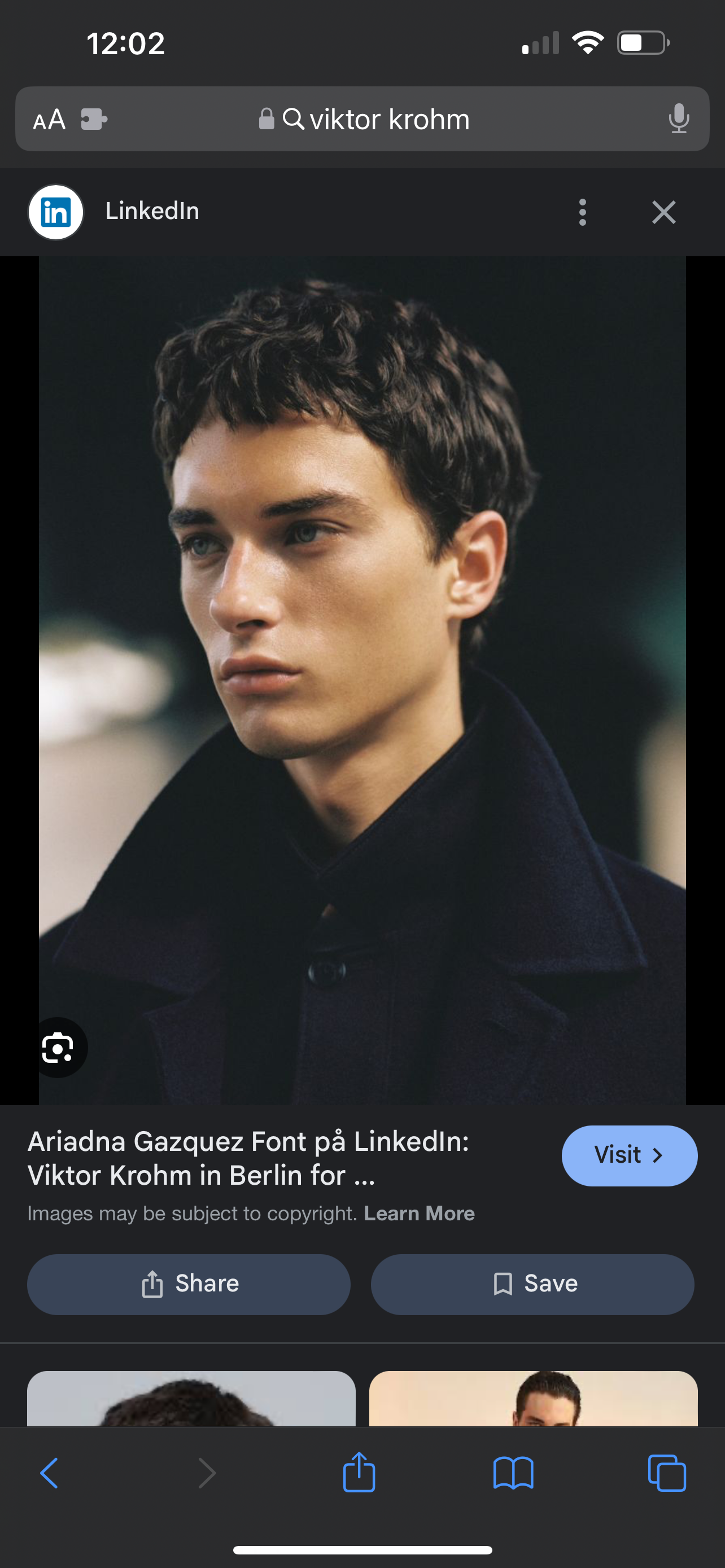This screenshot has width=725, height=1568.
Task: Show all open Safari tabs
Action: (667, 1473)
